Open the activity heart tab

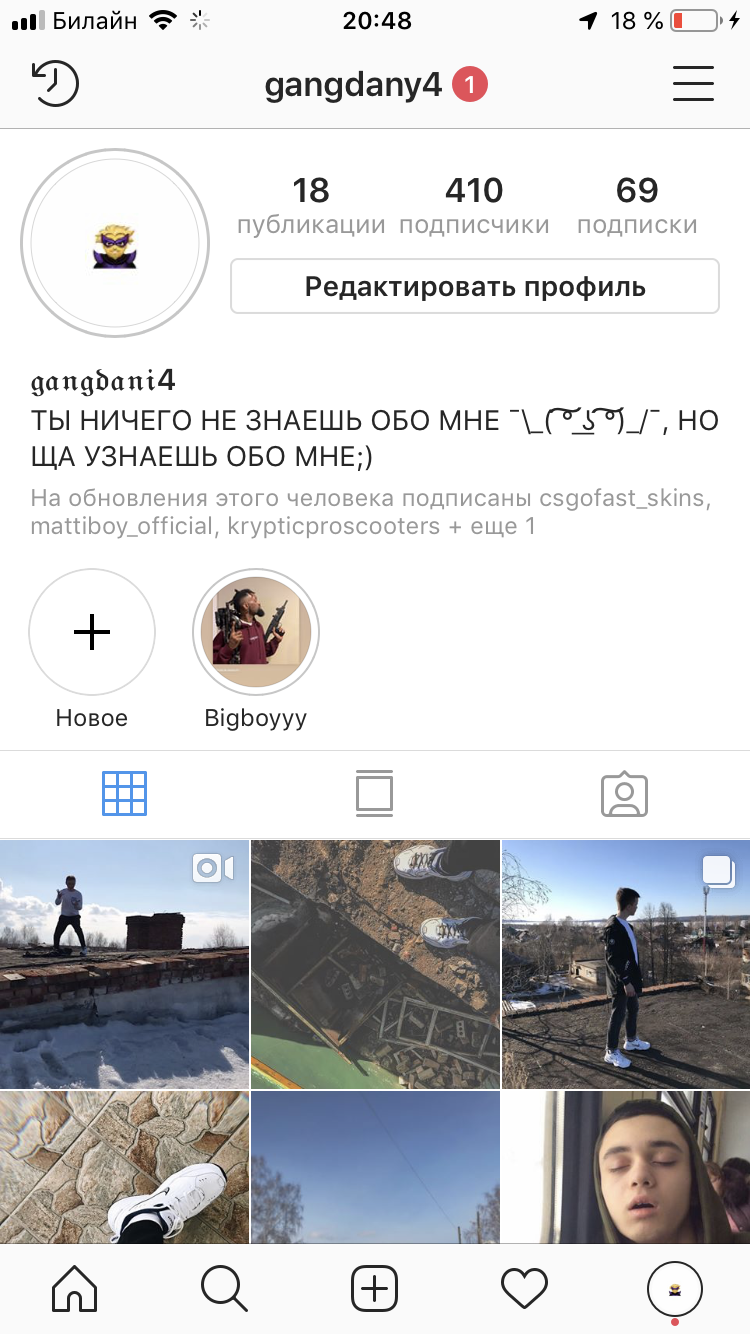click(524, 1288)
